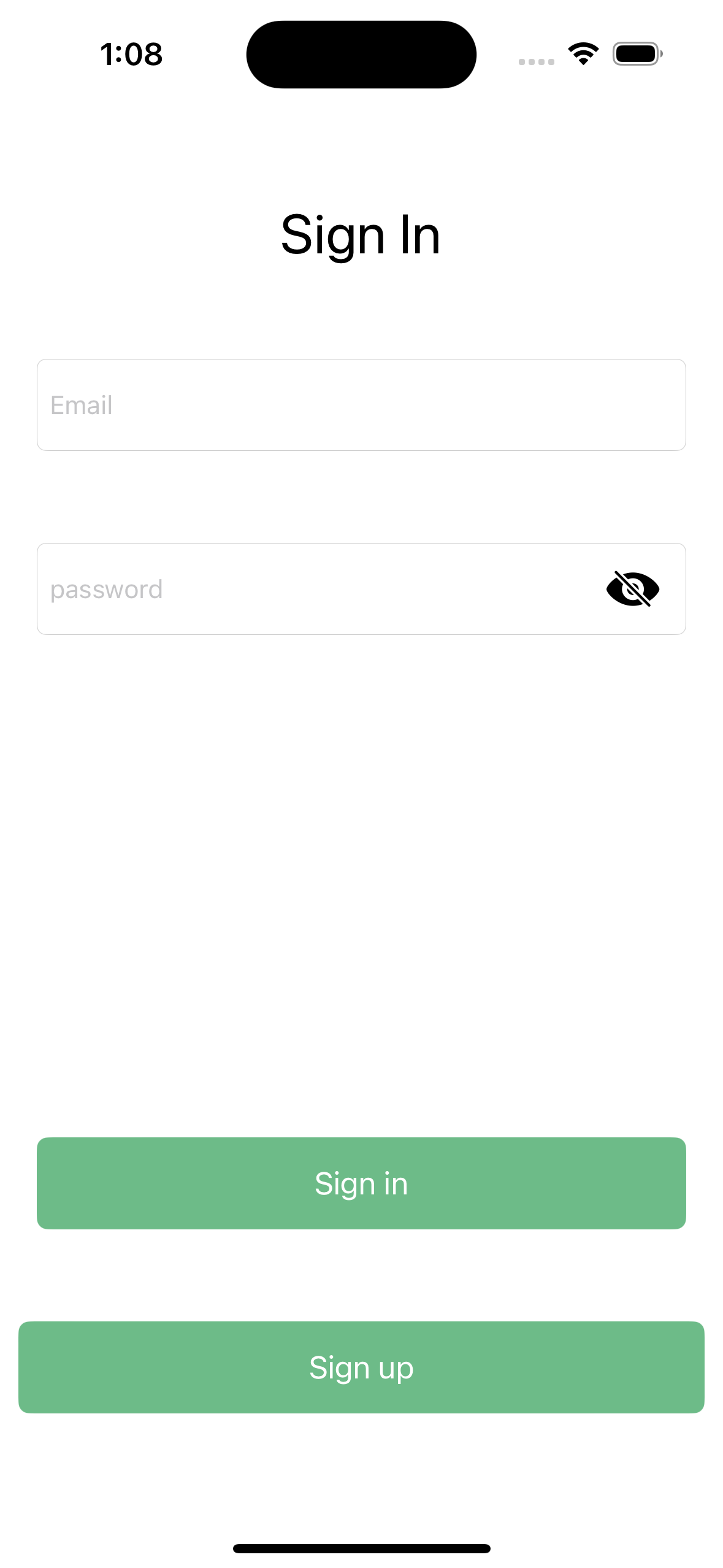Click inside the Email input field
723x1568 pixels.
click(361, 405)
